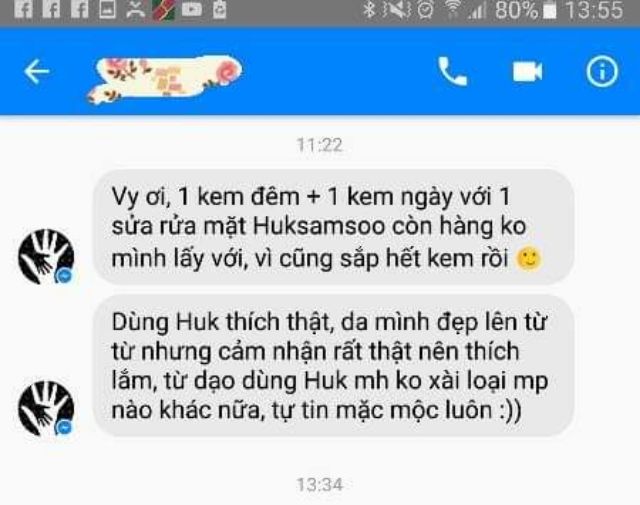Open conversation info details
Viewport: 640px width, 505px height.
pos(602,72)
